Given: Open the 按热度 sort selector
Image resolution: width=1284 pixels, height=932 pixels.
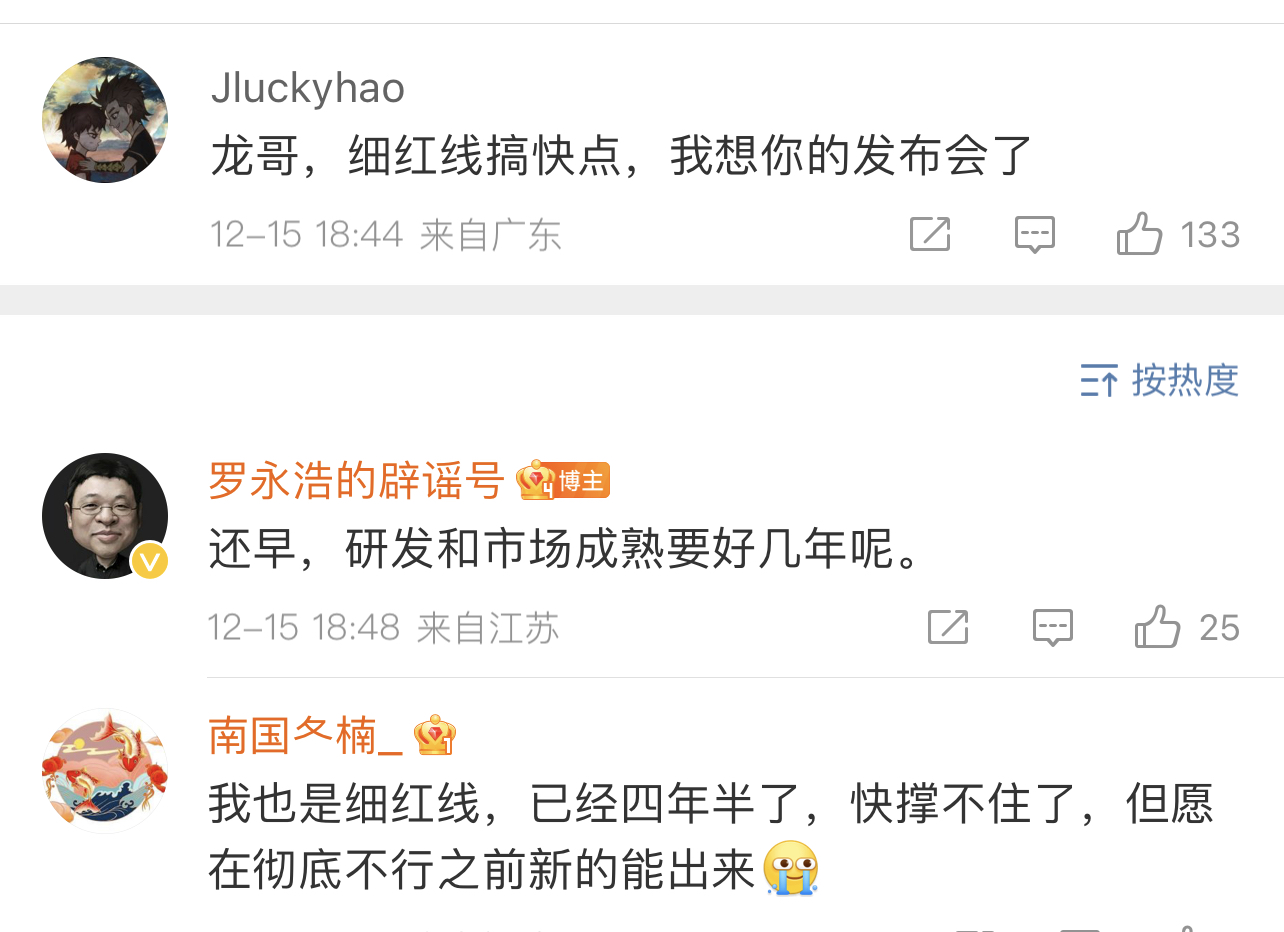Looking at the screenshot, I should pyautogui.click(x=1160, y=380).
